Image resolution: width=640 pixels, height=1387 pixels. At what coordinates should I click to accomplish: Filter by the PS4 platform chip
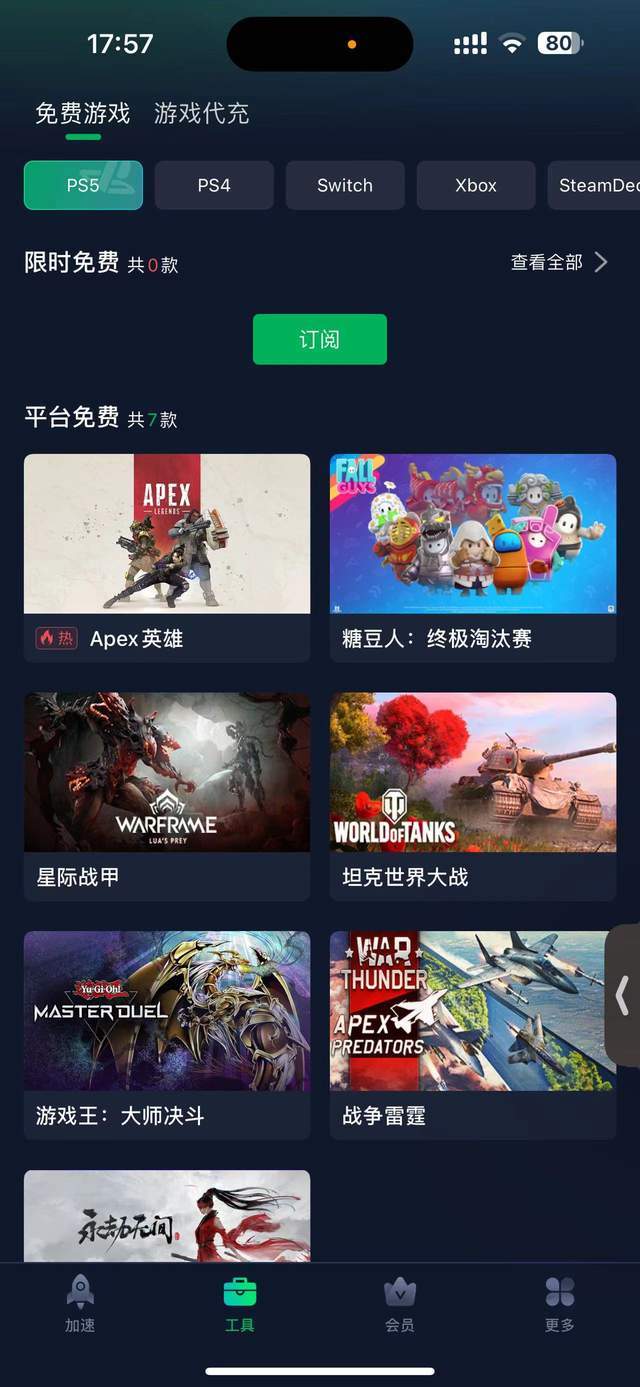214,185
